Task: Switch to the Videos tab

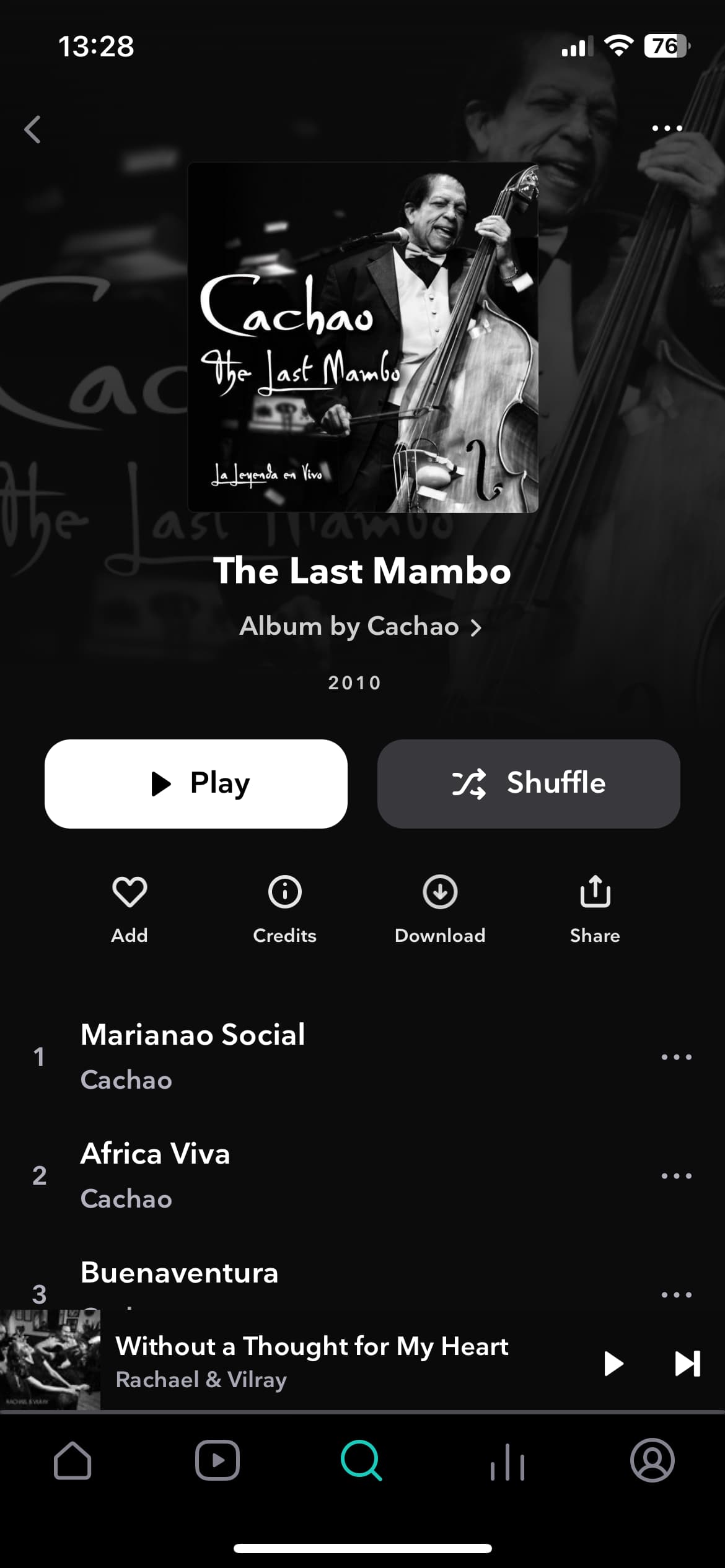Action: [x=217, y=1460]
